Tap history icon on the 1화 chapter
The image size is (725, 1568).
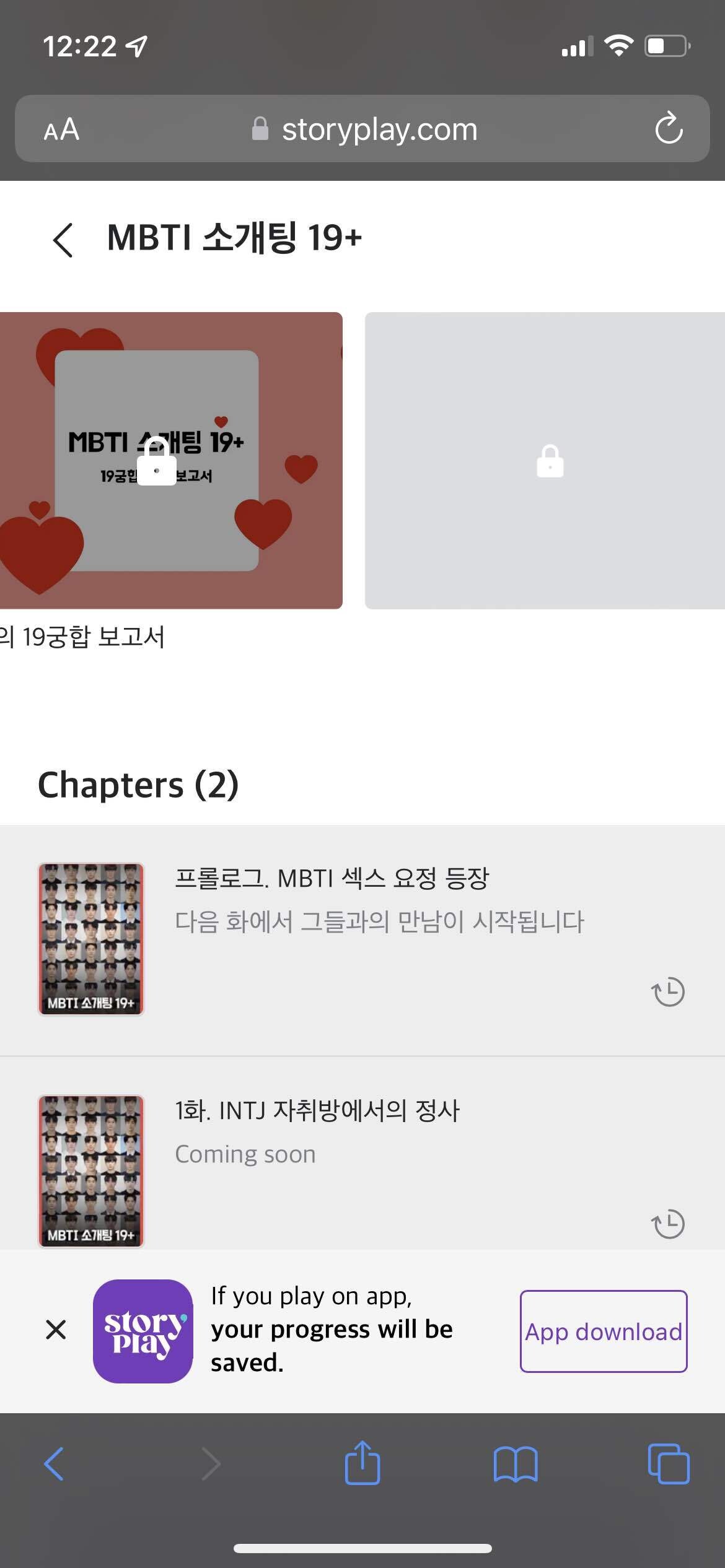(x=667, y=1224)
